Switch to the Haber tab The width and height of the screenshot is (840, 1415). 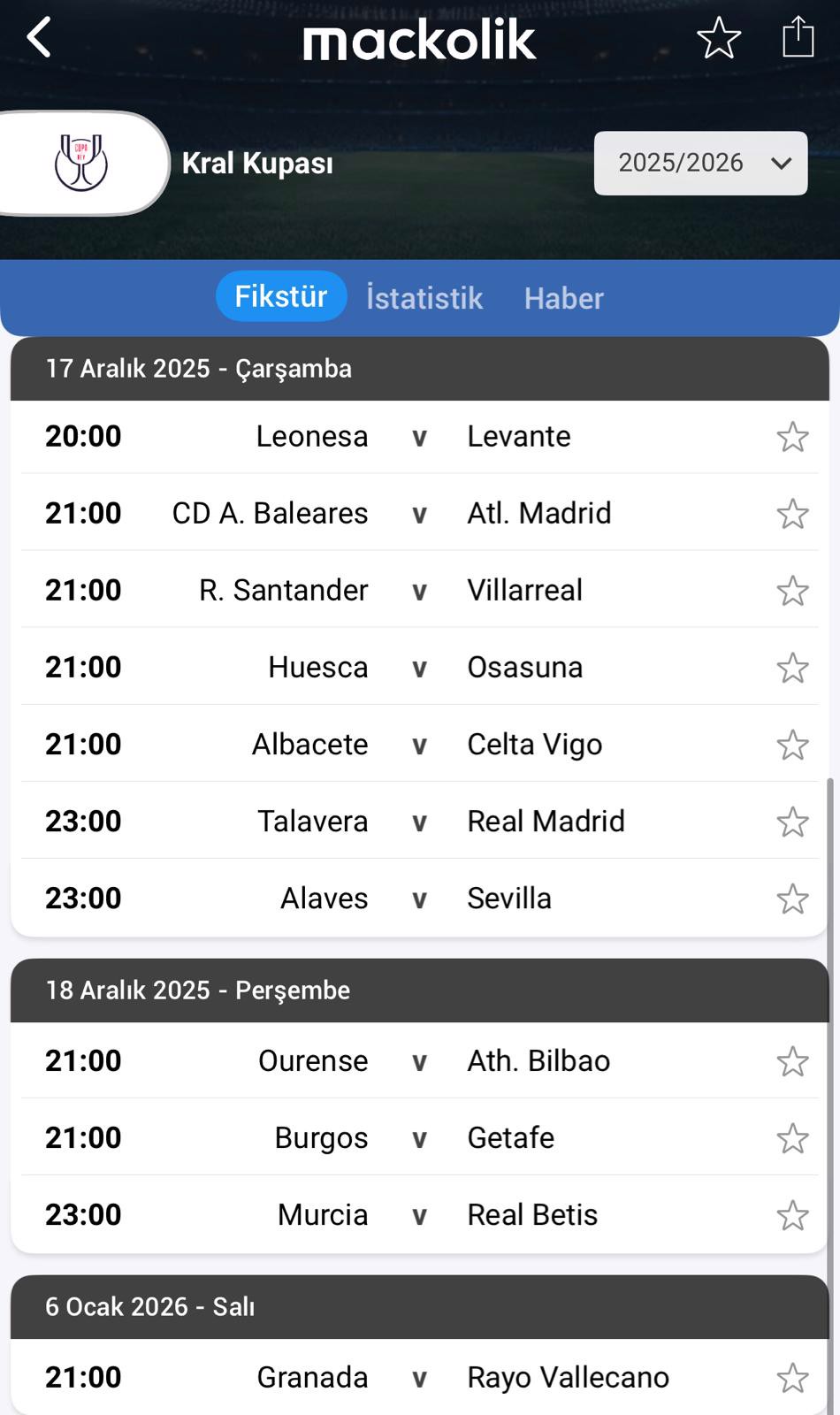click(563, 298)
